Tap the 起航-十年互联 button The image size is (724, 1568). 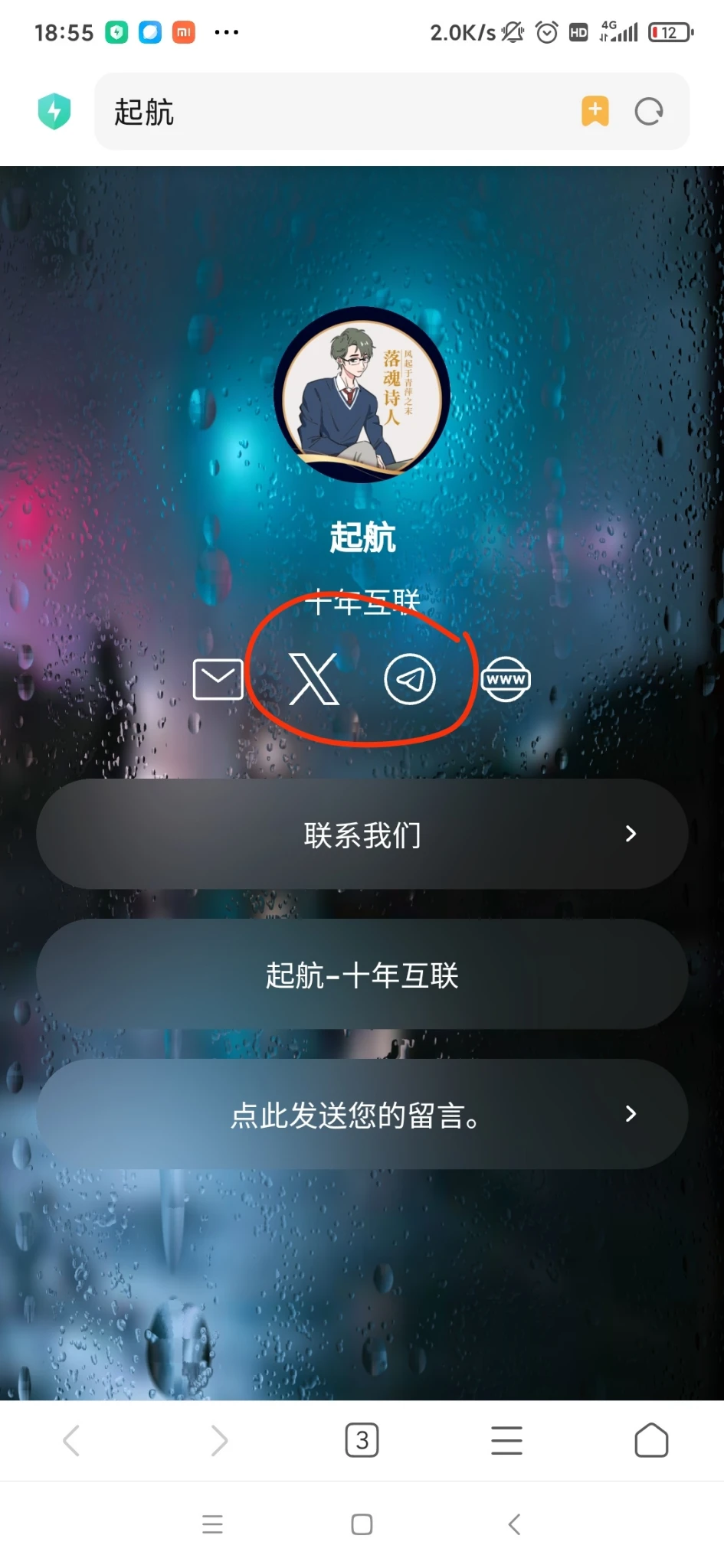point(362,975)
